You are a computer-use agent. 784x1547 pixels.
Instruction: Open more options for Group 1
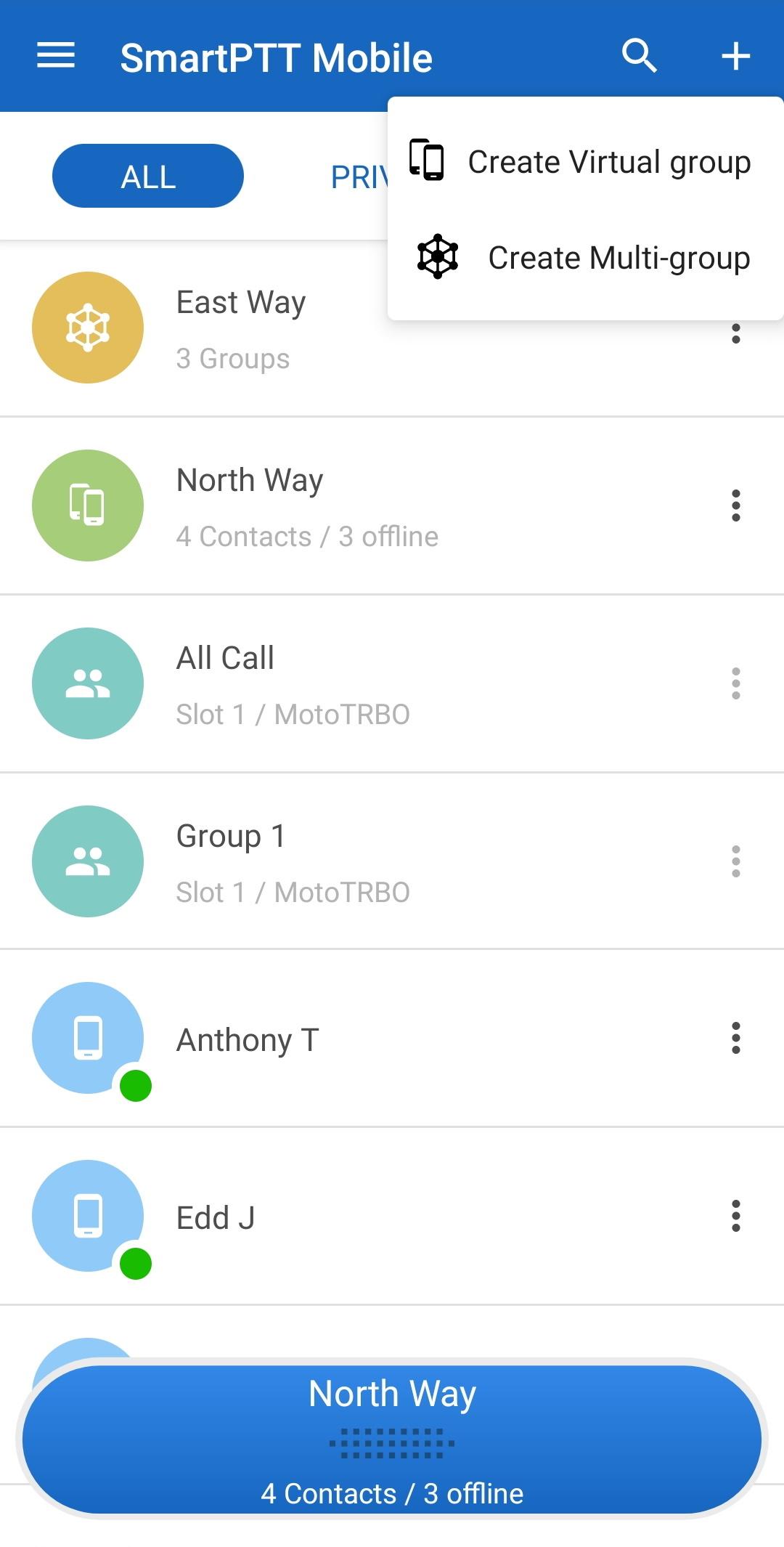[735, 861]
